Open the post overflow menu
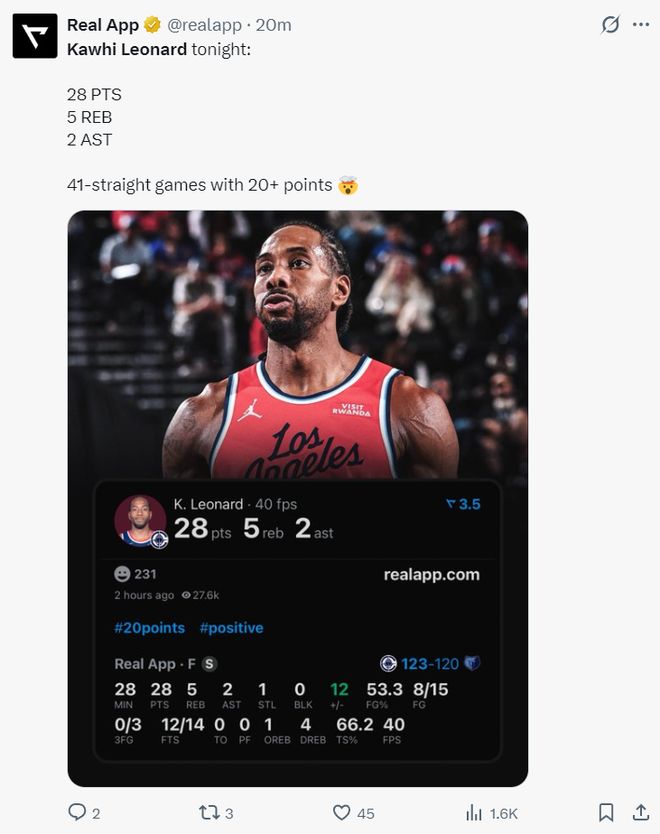The height and width of the screenshot is (834, 660). [x=640, y=25]
